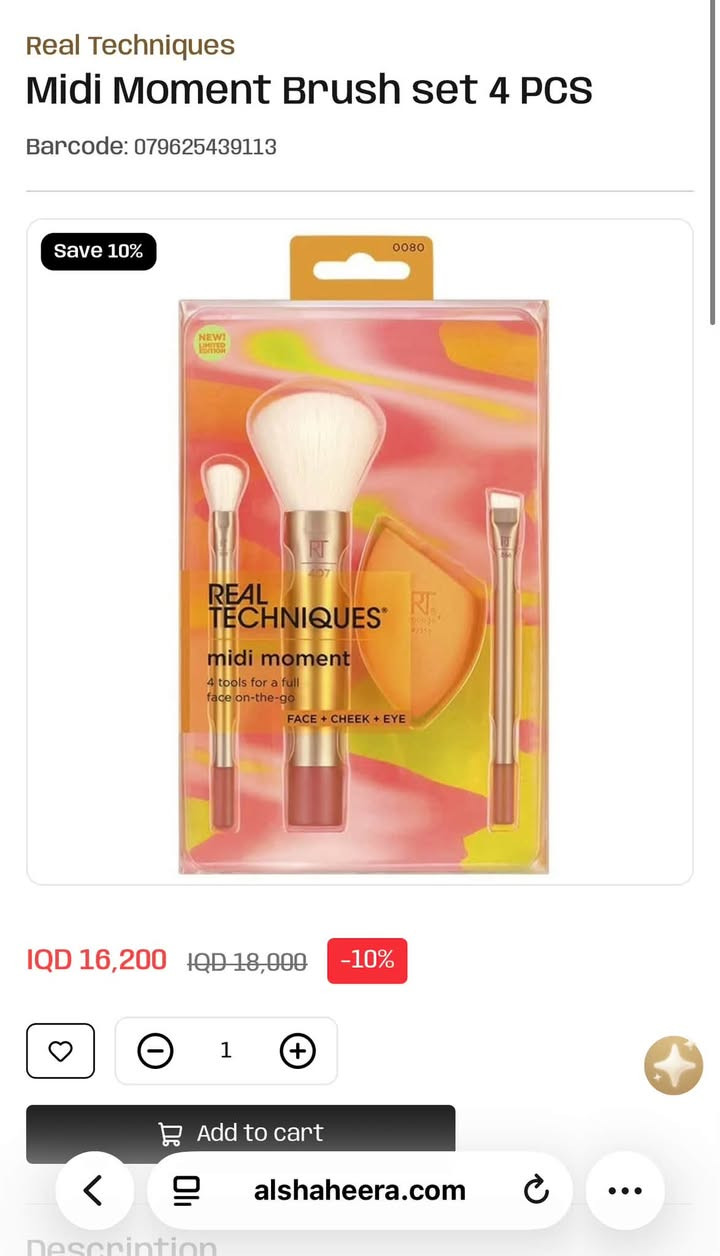Open the Real Techniques brand link
720x1256 pixels.
130,45
